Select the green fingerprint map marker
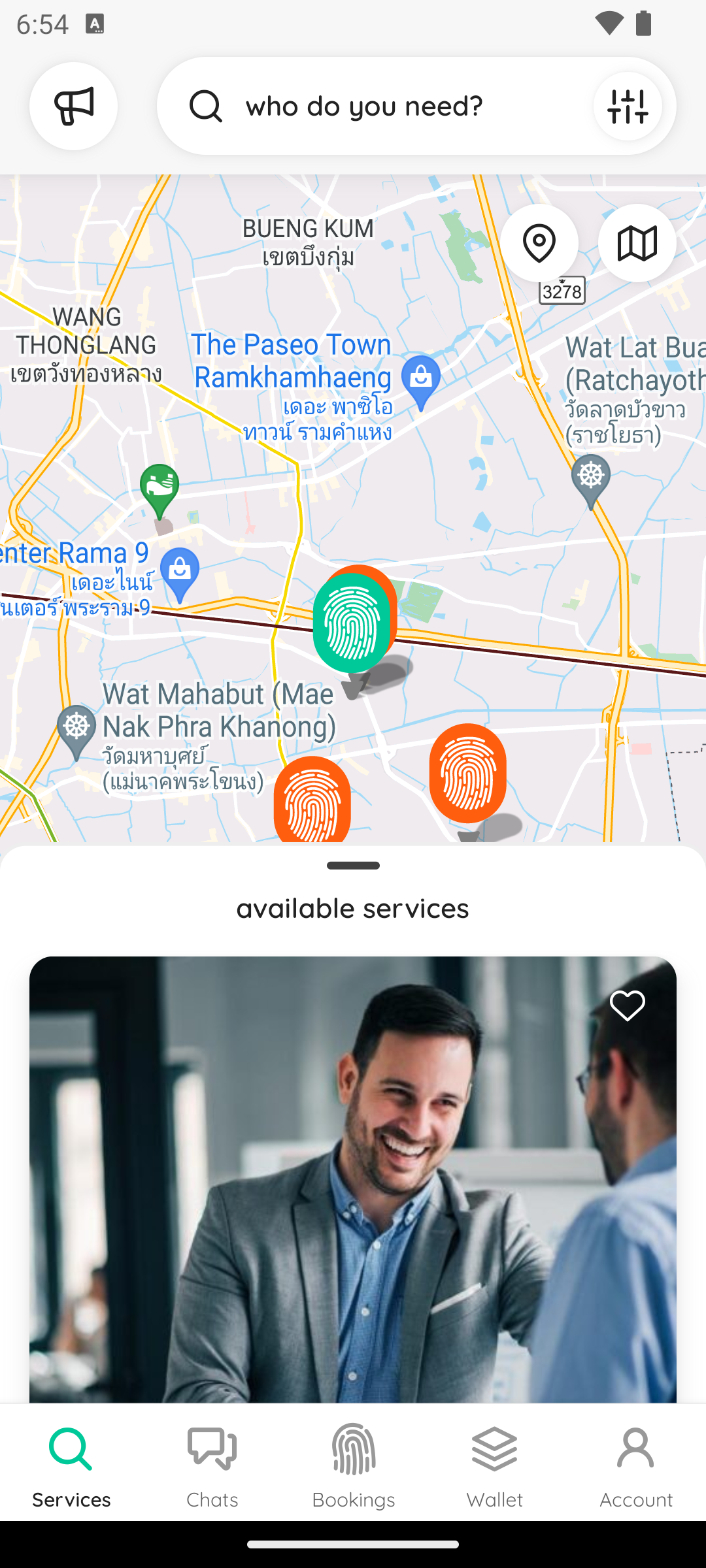This screenshot has width=706, height=1568. (351, 624)
